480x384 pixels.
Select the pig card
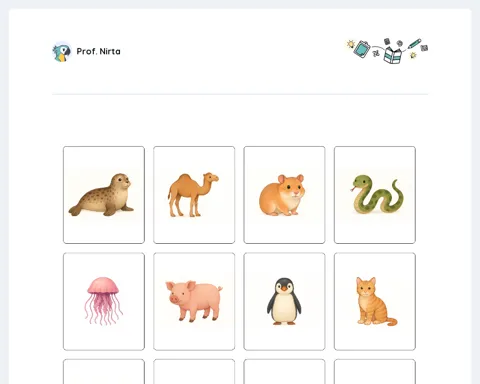pos(194,301)
